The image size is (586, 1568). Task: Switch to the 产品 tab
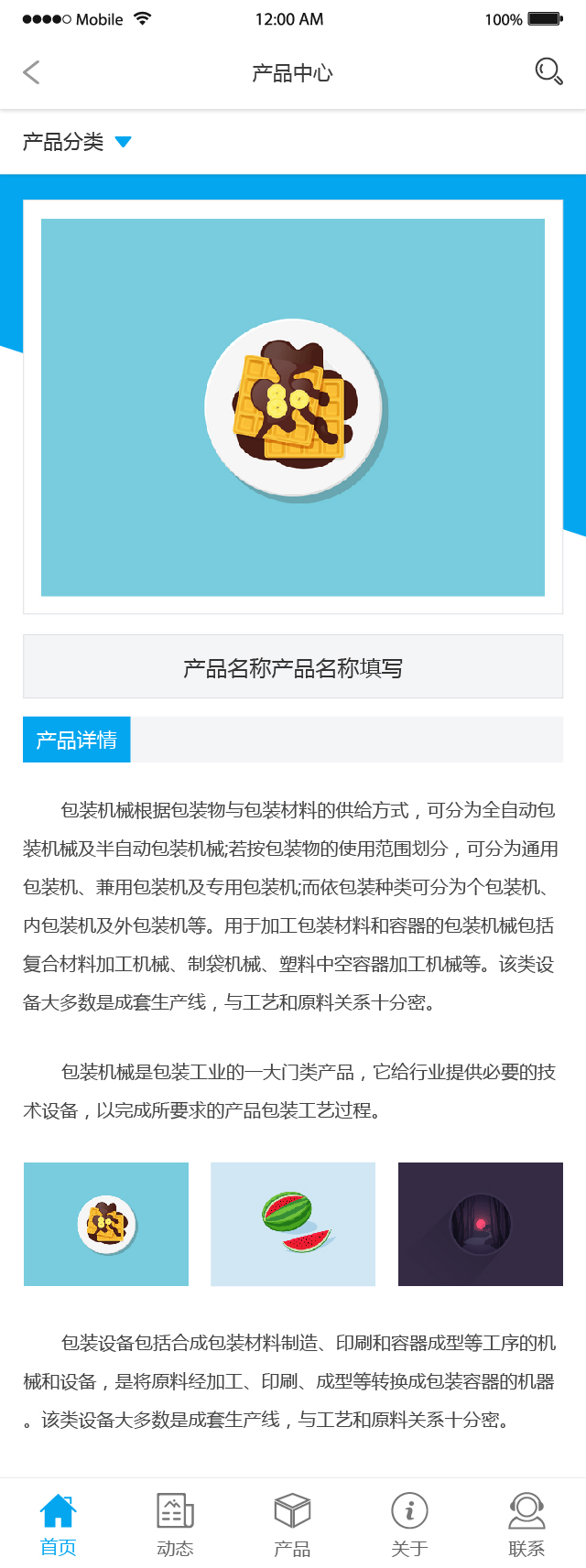coord(292,1524)
